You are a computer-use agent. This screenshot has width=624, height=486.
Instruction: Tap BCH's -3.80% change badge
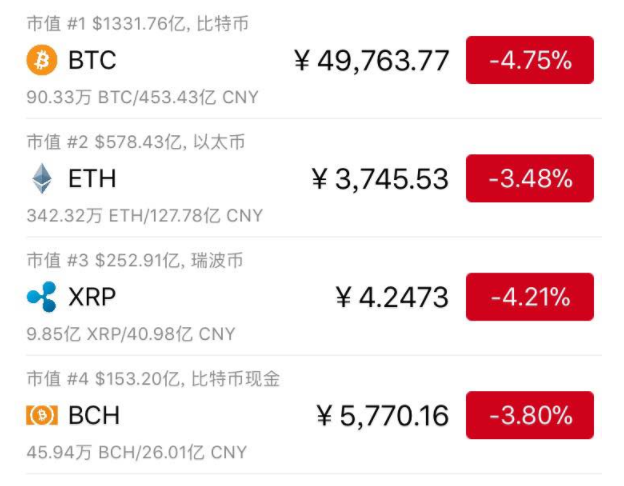(530, 415)
